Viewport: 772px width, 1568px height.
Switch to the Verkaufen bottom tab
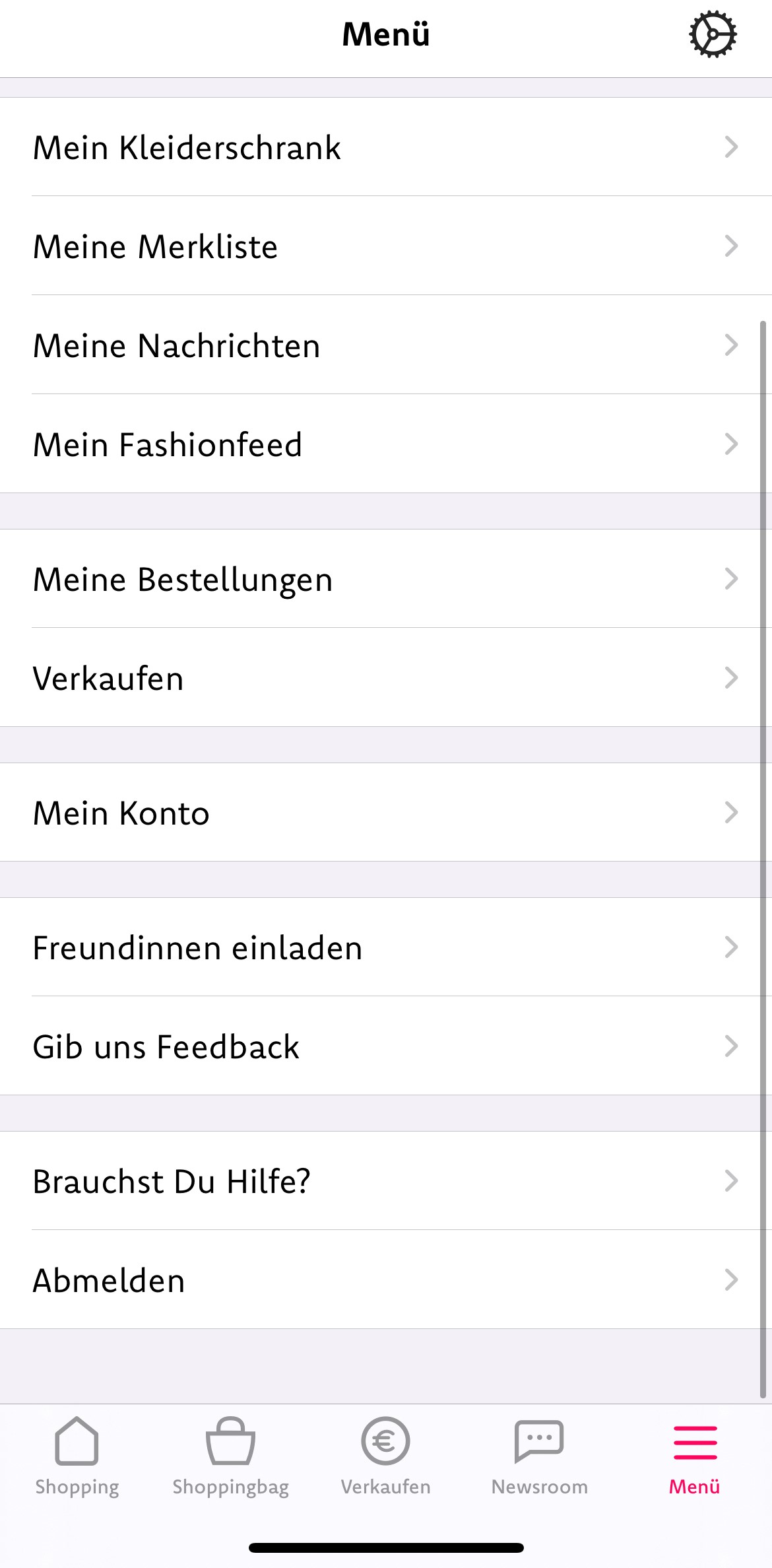click(385, 1457)
